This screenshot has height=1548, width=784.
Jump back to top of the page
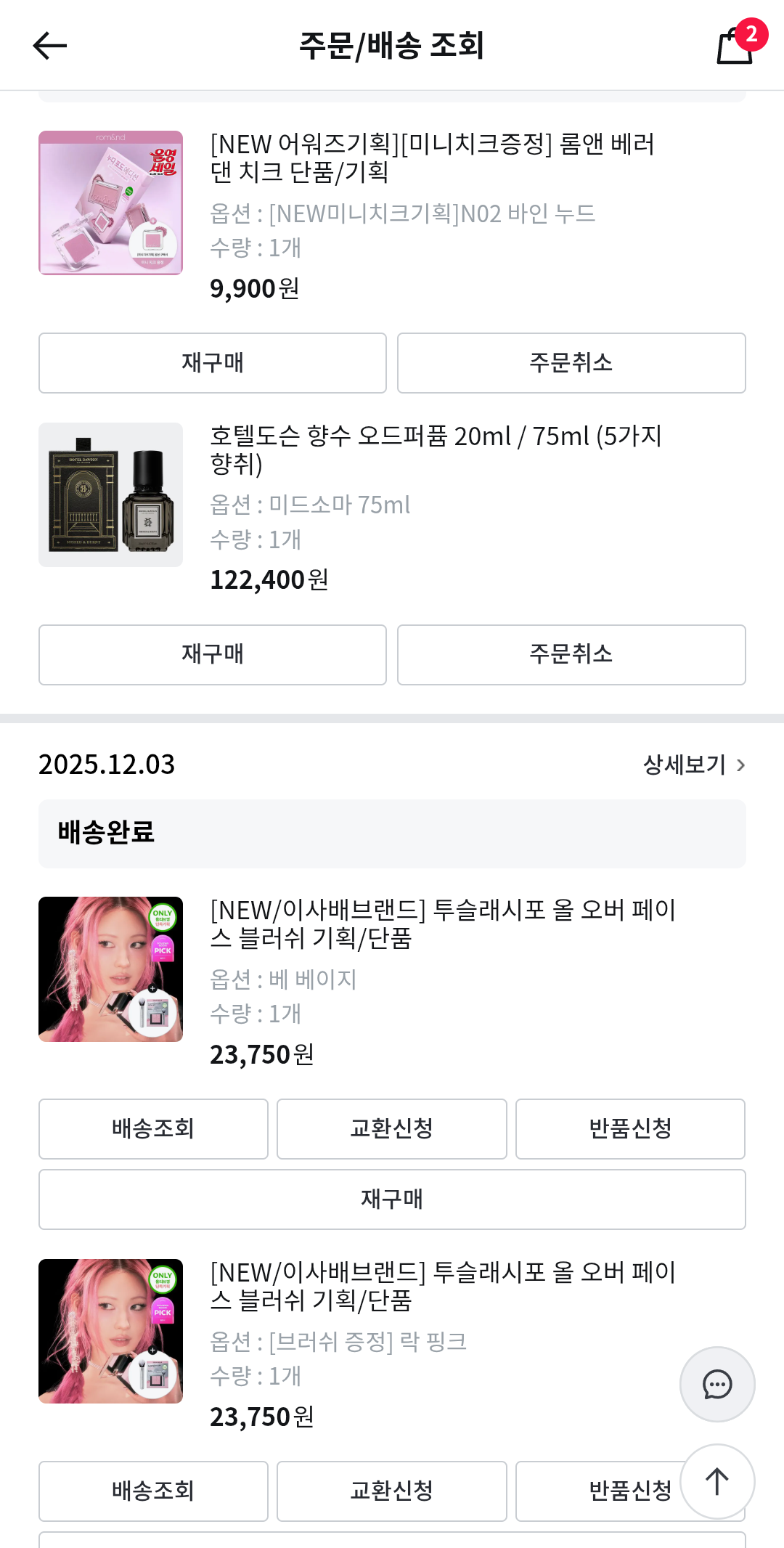pos(717,1482)
